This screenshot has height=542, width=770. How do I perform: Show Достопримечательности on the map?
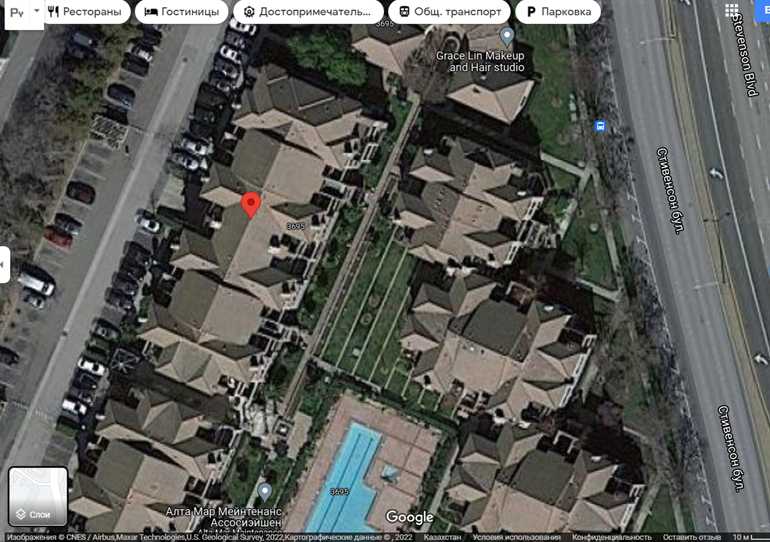tap(308, 12)
